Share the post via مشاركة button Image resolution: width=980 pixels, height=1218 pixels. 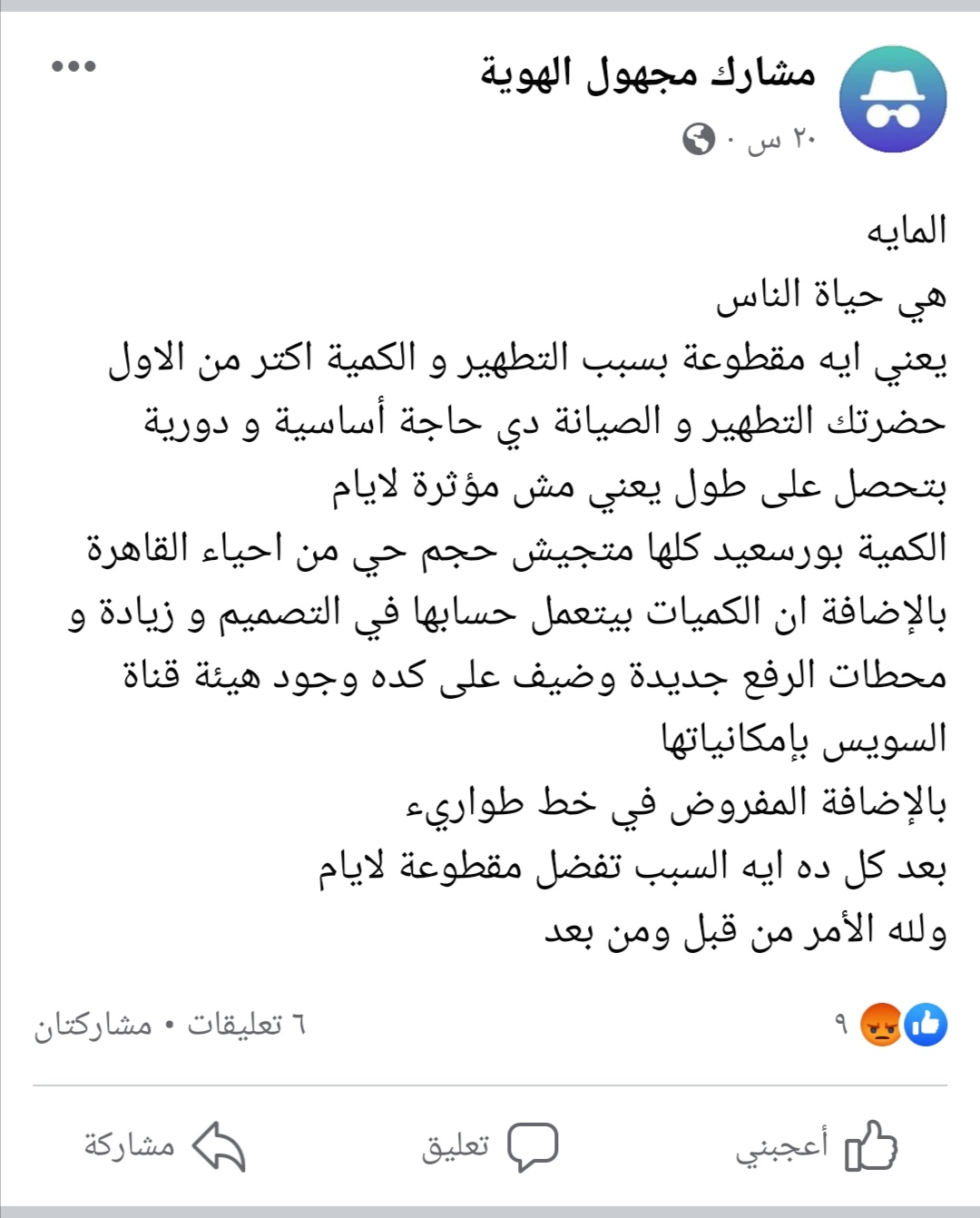[x=165, y=1146]
